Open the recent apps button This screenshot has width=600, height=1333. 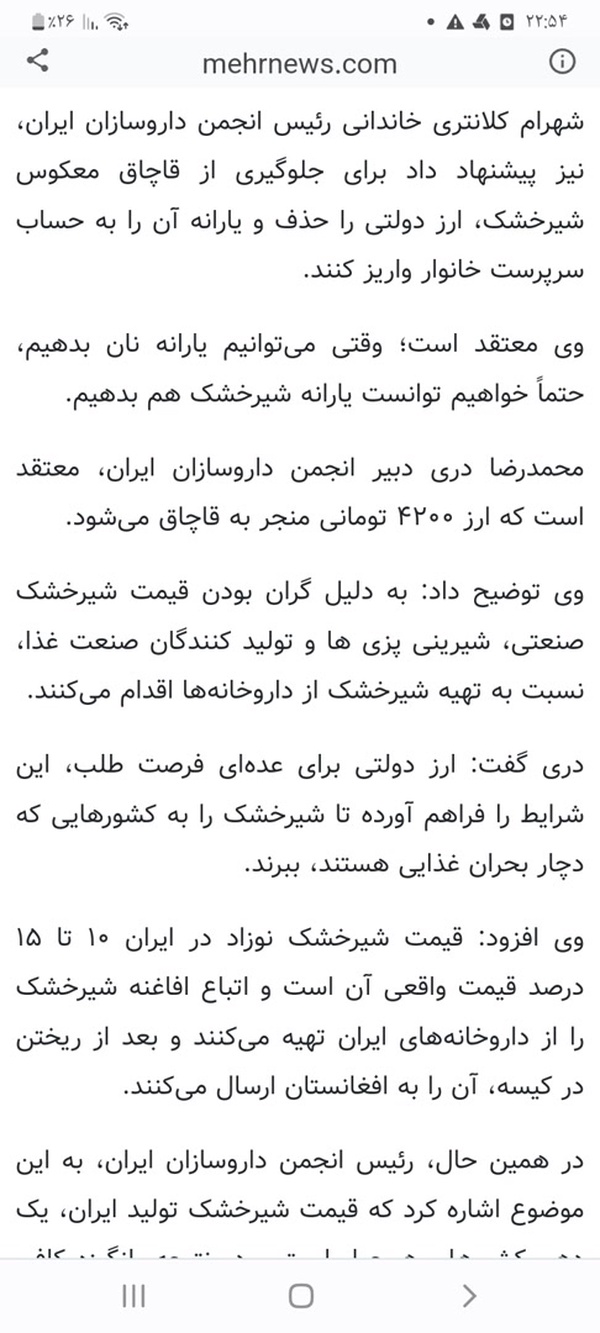click(x=133, y=1296)
